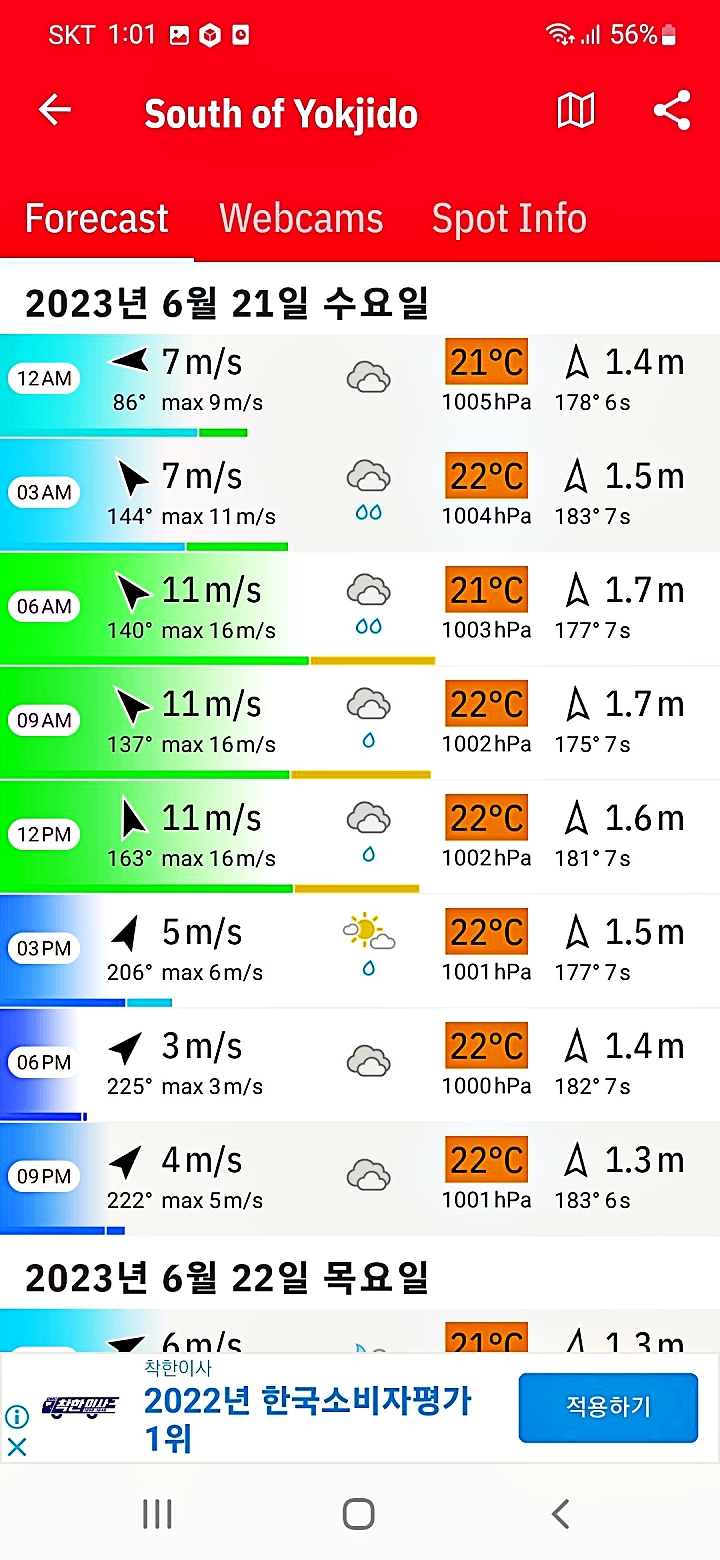
Task: Open the Spot Info tab
Action: pos(509,219)
